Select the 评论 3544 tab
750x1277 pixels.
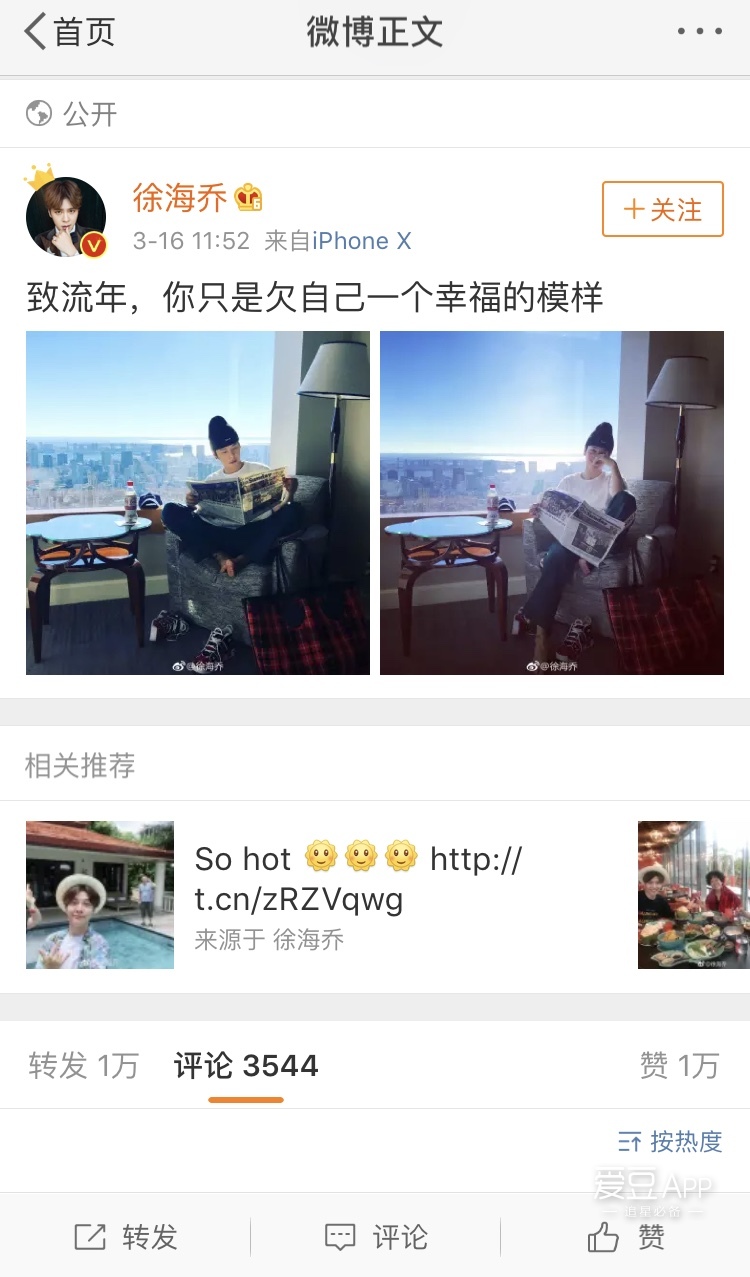[x=246, y=1066]
